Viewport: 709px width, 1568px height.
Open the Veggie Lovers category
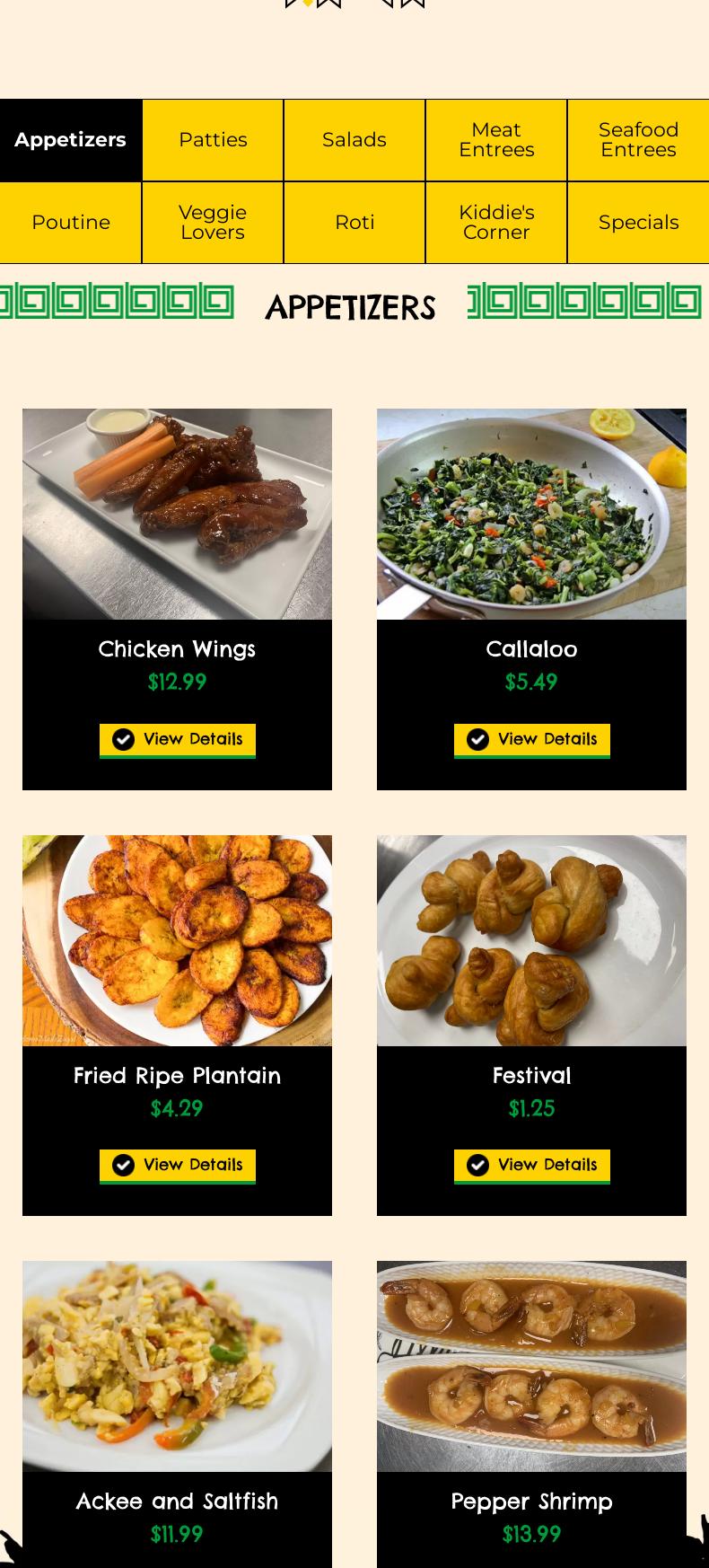click(213, 223)
